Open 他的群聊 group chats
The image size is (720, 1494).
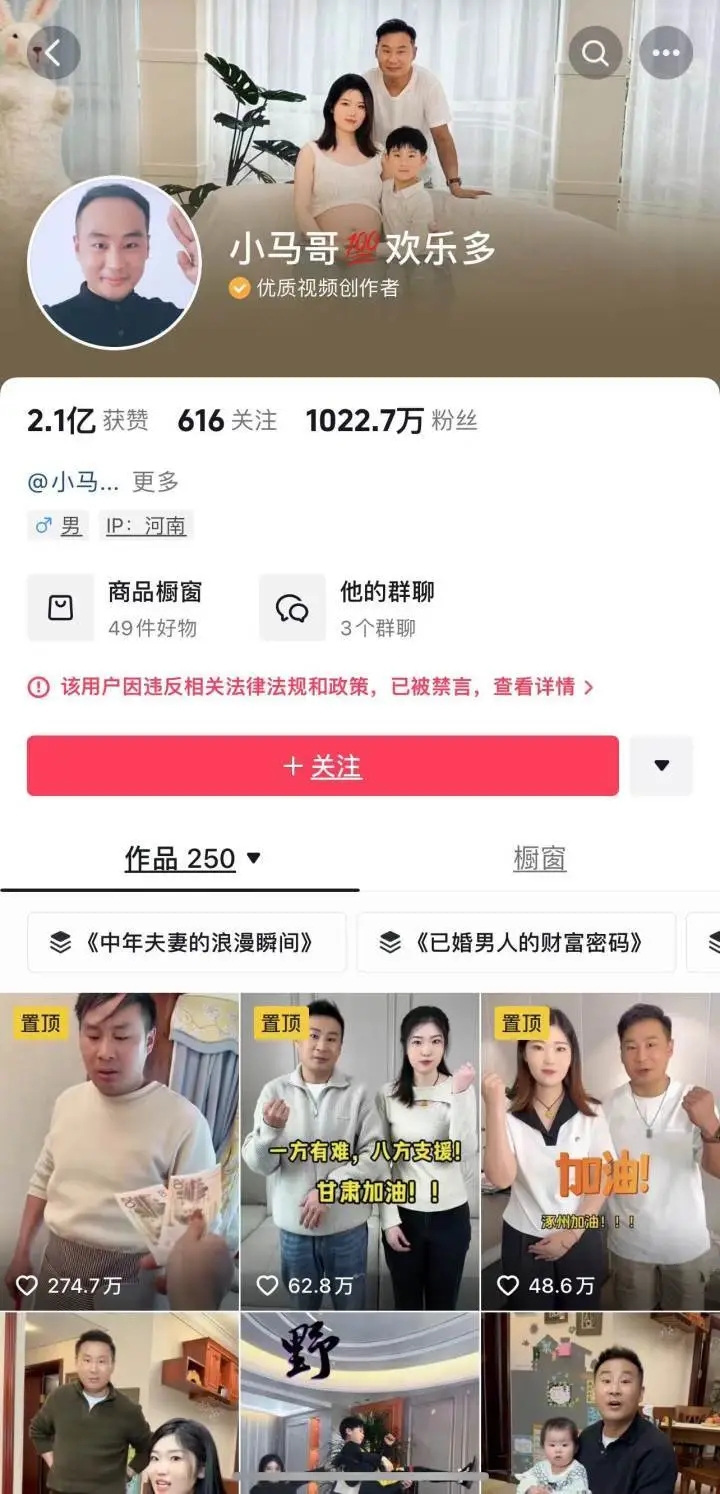pyautogui.click(x=350, y=608)
